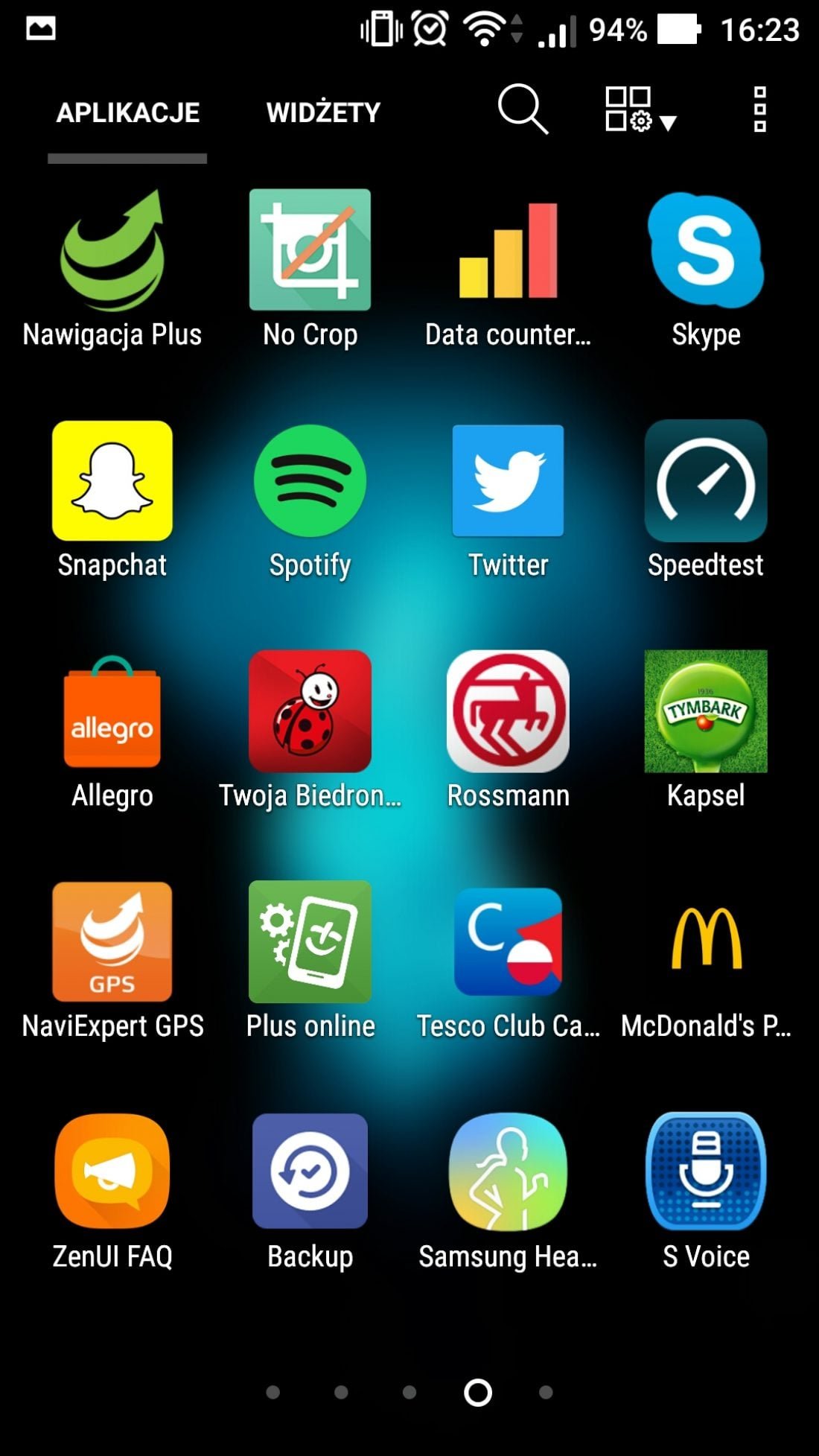Launch Spotify
Image resolution: width=819 pixels, height=1456 pixels.
pos(310,481)
